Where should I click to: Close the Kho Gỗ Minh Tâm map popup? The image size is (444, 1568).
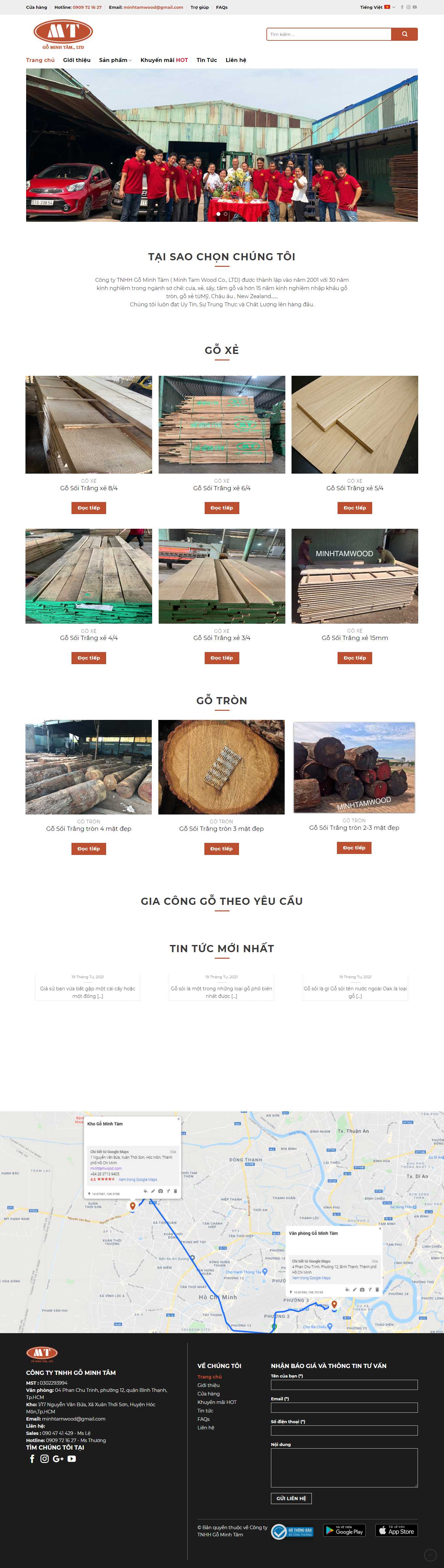pyautogui.click(x=179, y=1119)
